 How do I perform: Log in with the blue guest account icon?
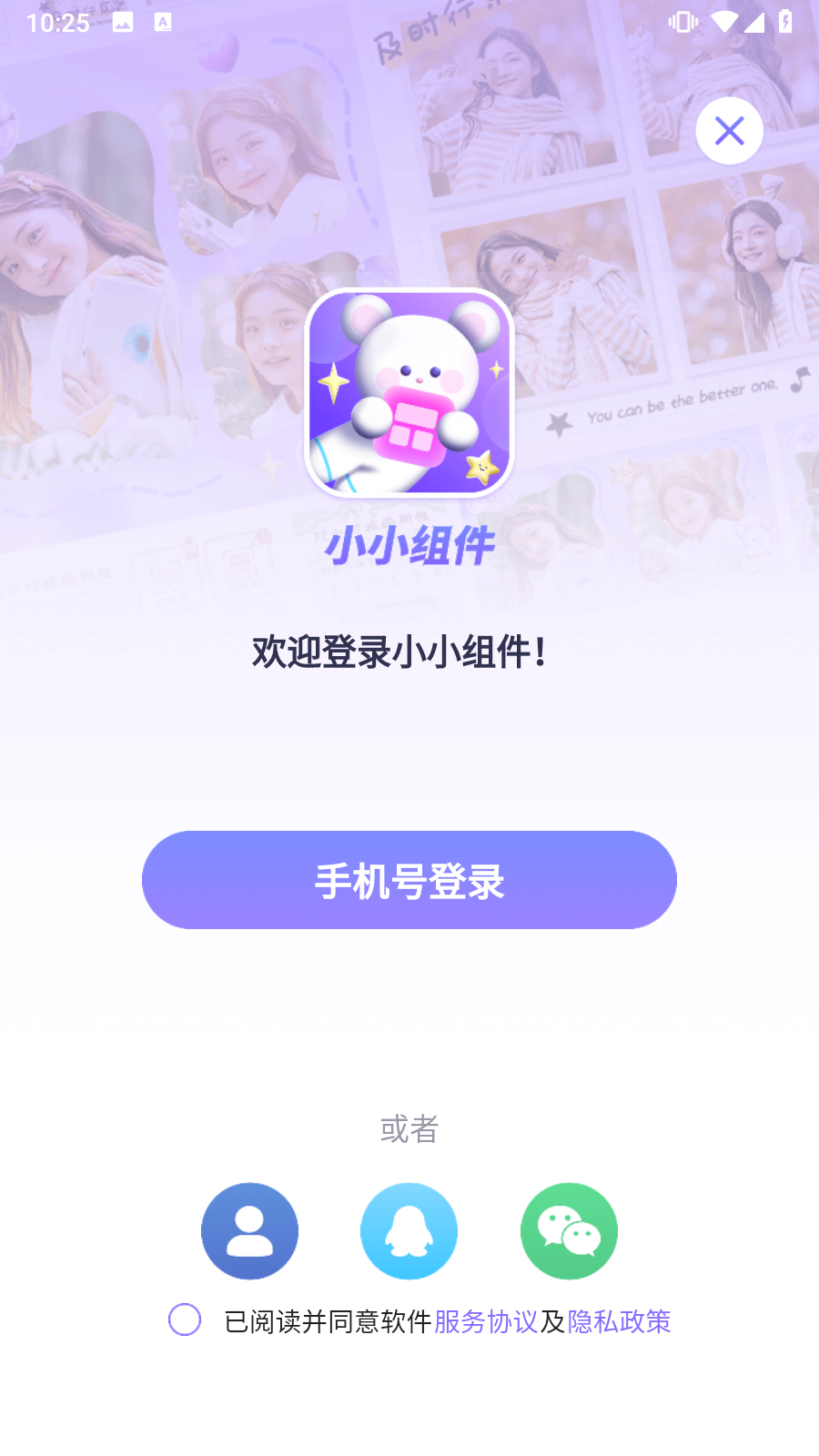[249, 1231]
